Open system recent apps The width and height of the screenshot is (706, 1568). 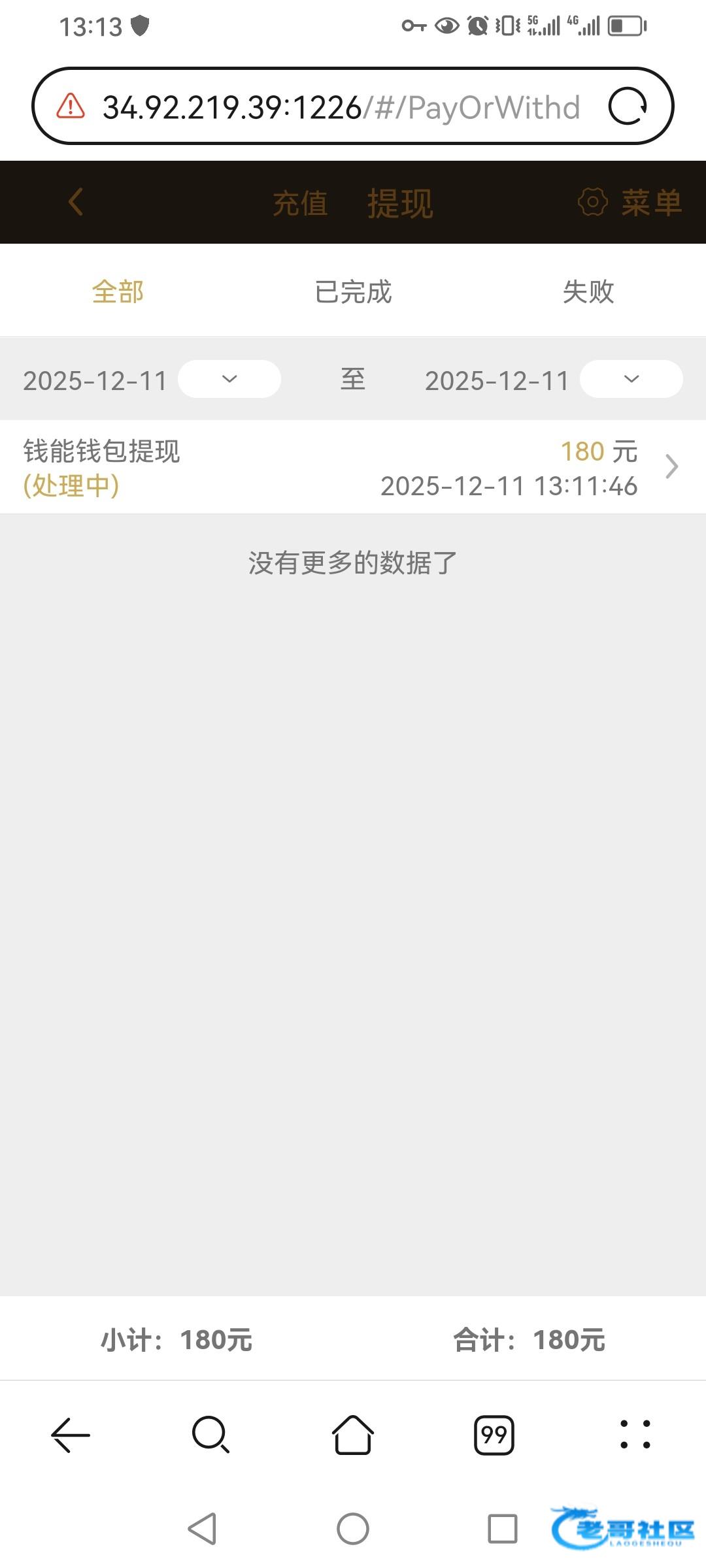[502, 1529]
